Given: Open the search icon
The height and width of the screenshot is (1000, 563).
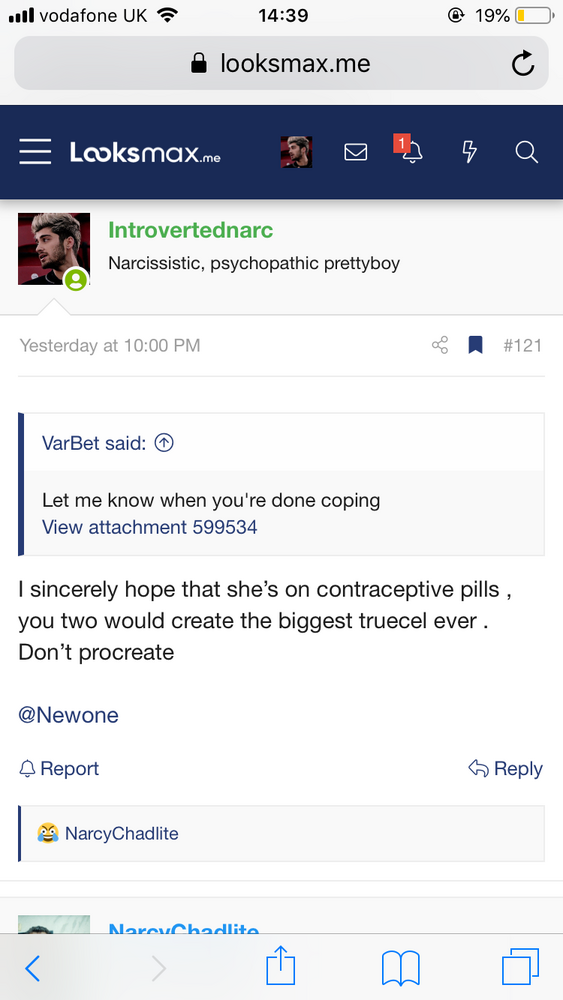Looking at the screenshot, I should [527, 152].
